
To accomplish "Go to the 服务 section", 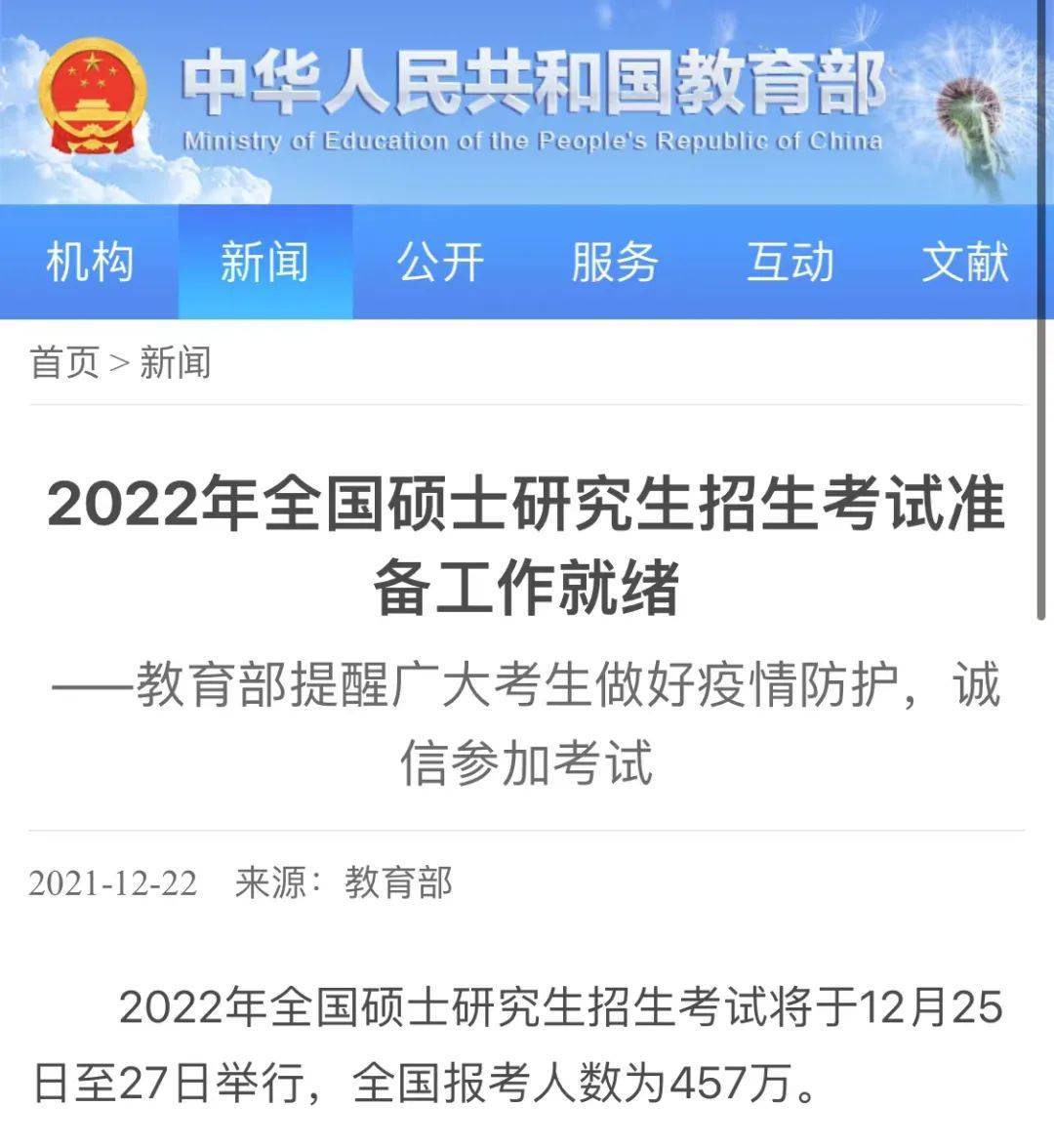I will (615, 263).
